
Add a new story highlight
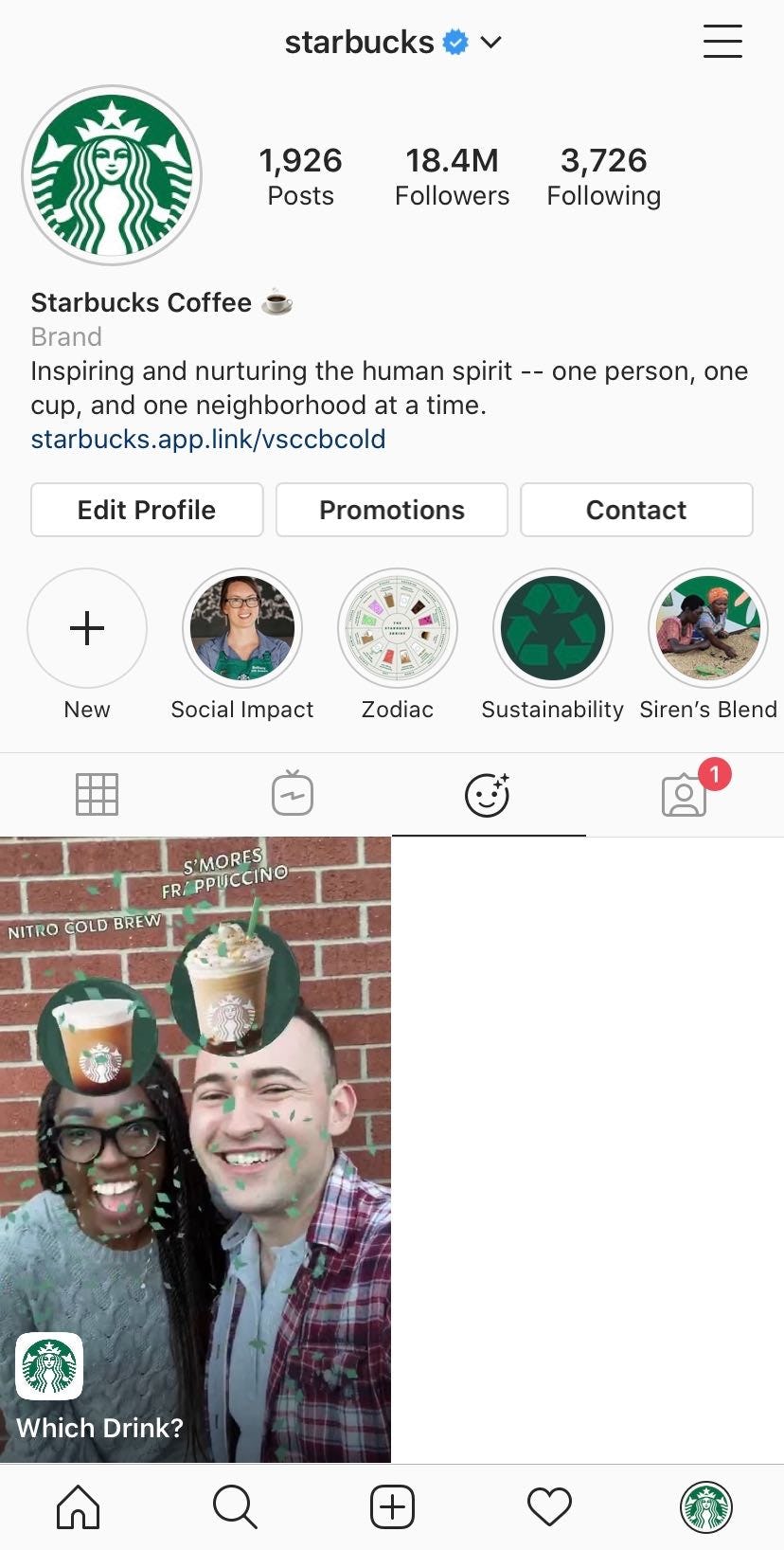(87, 628)
